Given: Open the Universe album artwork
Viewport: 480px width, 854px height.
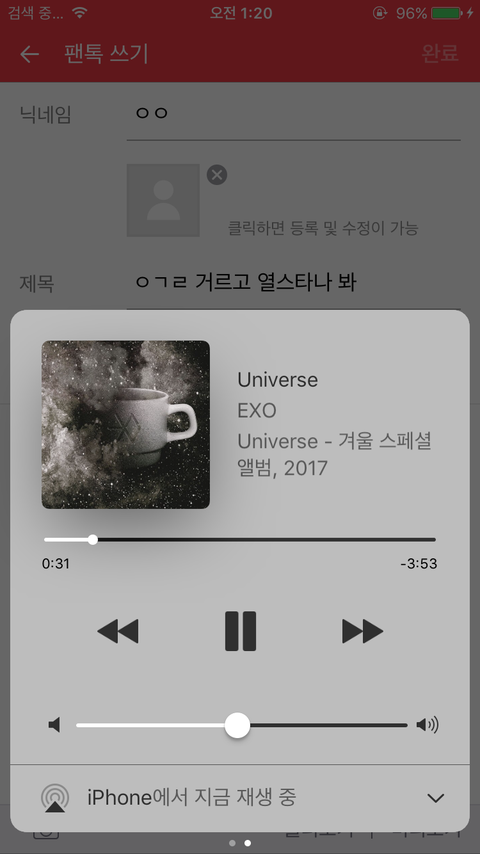Looking at the screenshot, I should tap(126, 425).
